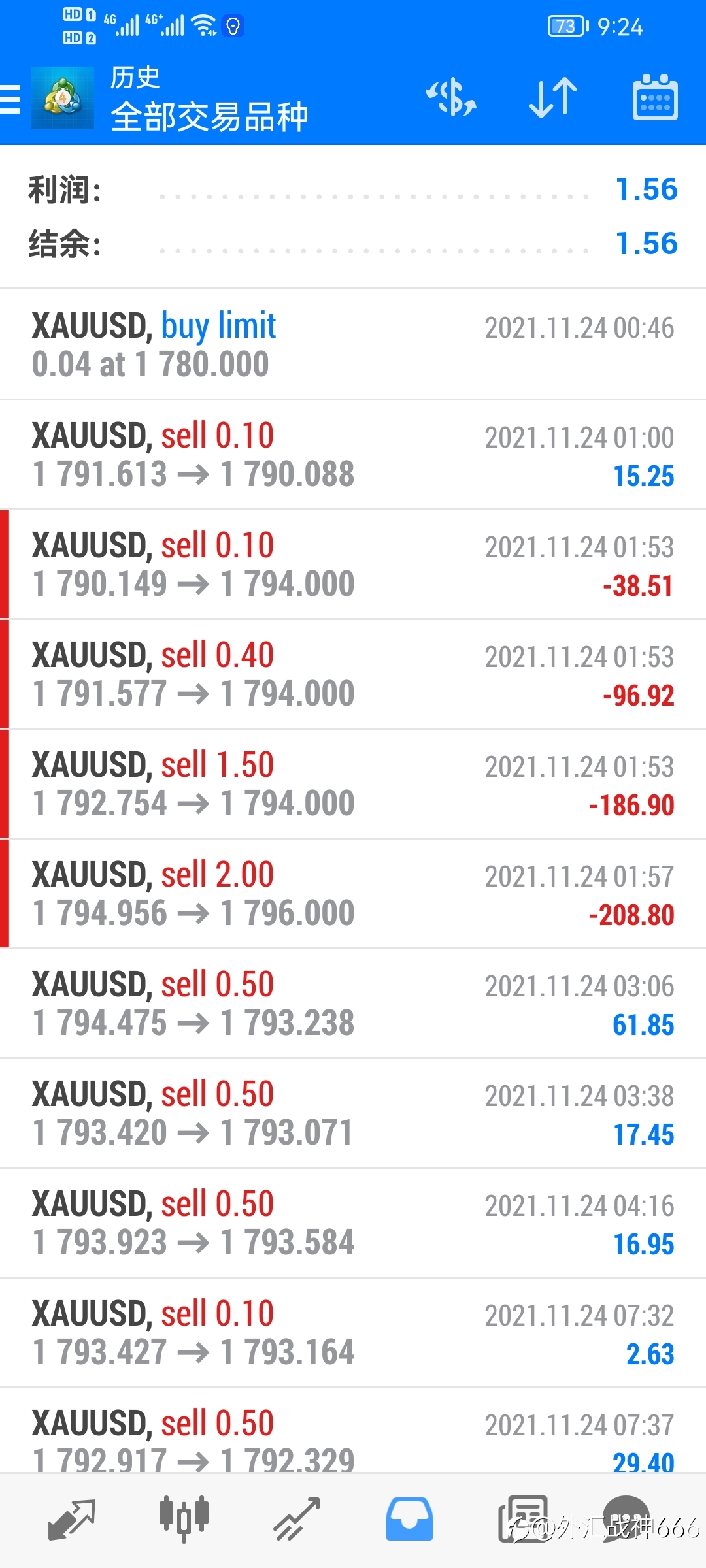Screen dimensions: 706x1568
Task: Filter history by trading symbol
Action: [451, 98]
